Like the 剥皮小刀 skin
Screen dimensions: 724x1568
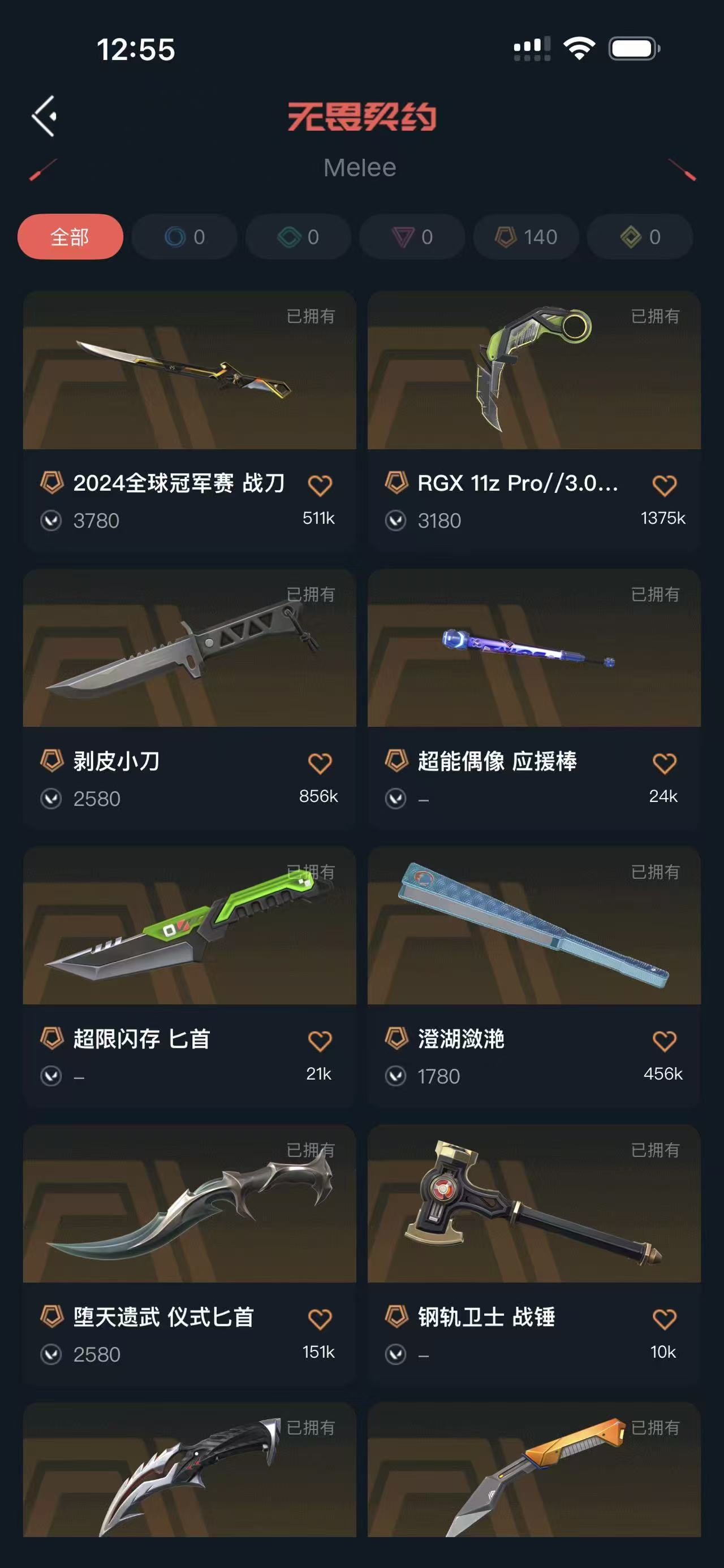pyautogui.click(x=320, y=763)
